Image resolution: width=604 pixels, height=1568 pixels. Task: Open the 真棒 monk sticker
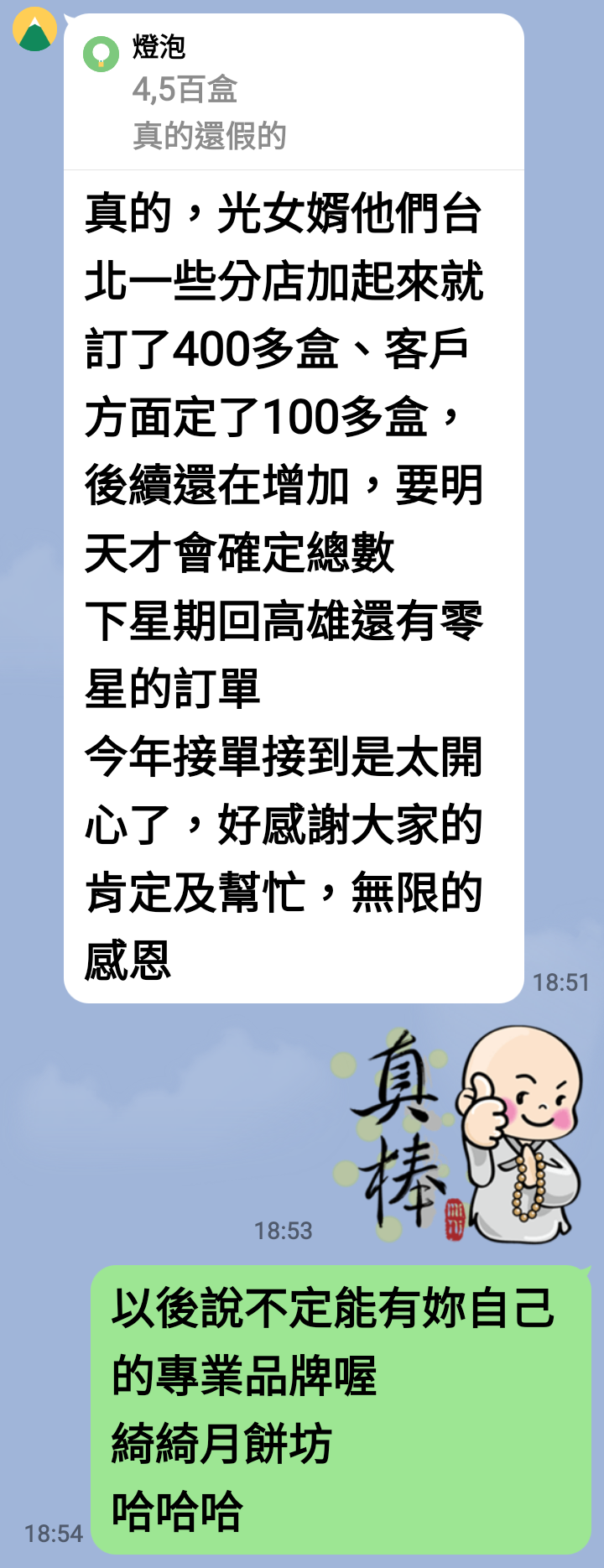click(x=461, y=1134)
